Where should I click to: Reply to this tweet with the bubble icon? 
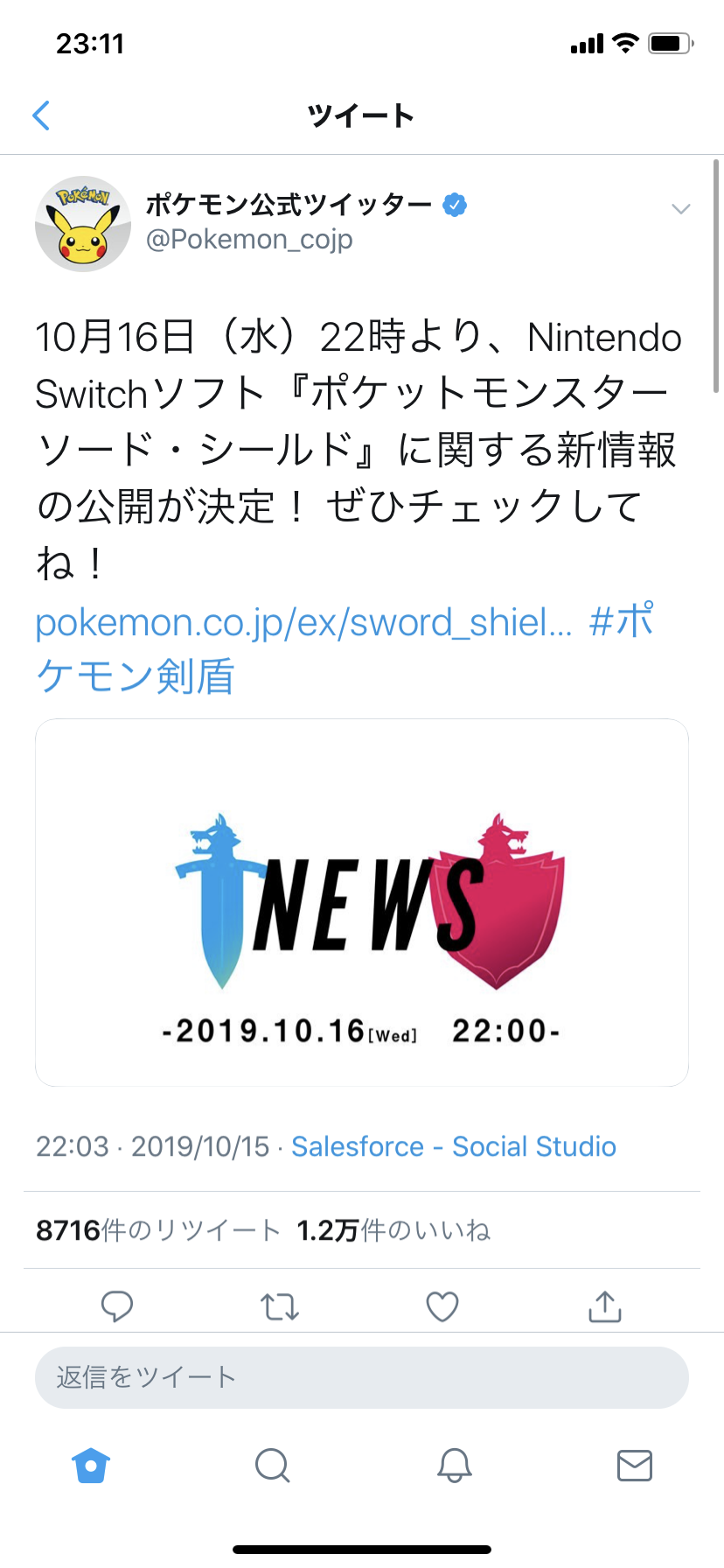(117, 1306)
